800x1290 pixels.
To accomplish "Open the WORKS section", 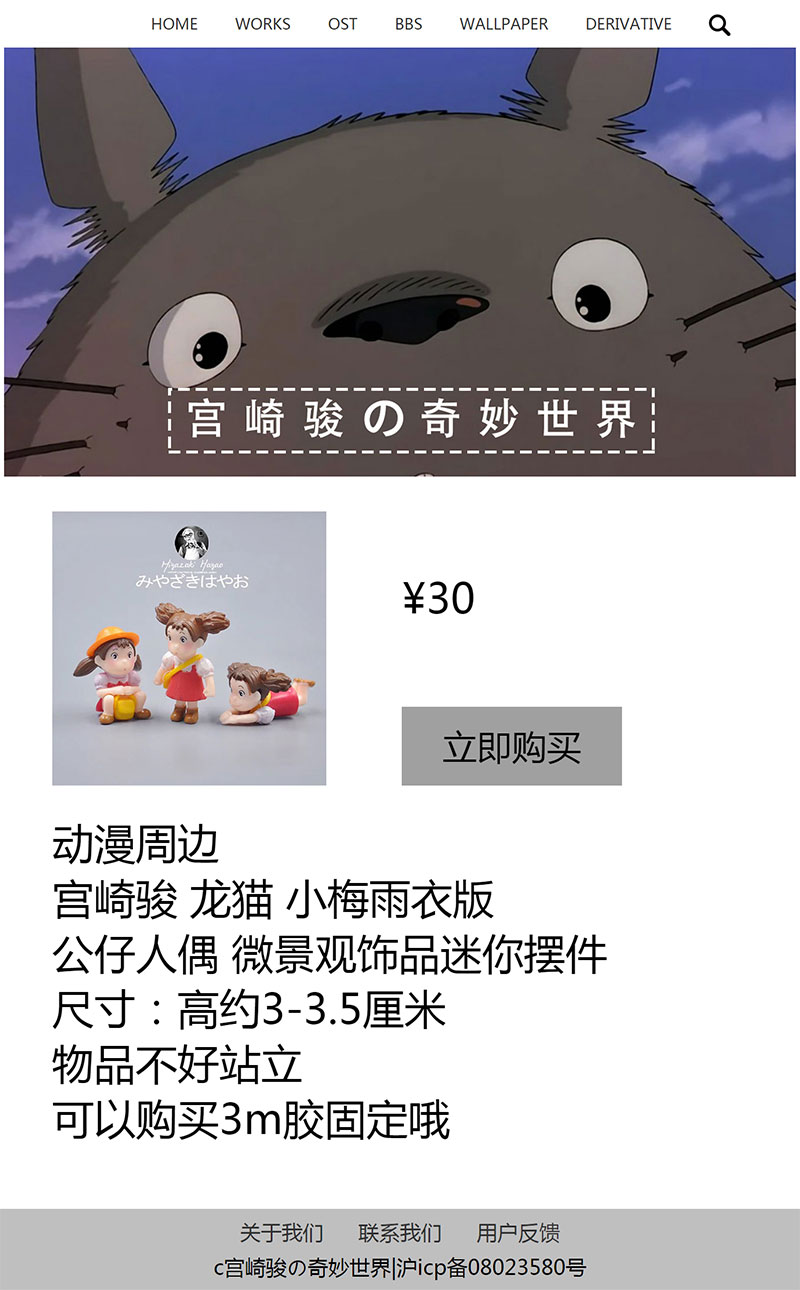I will pos(263,24).
